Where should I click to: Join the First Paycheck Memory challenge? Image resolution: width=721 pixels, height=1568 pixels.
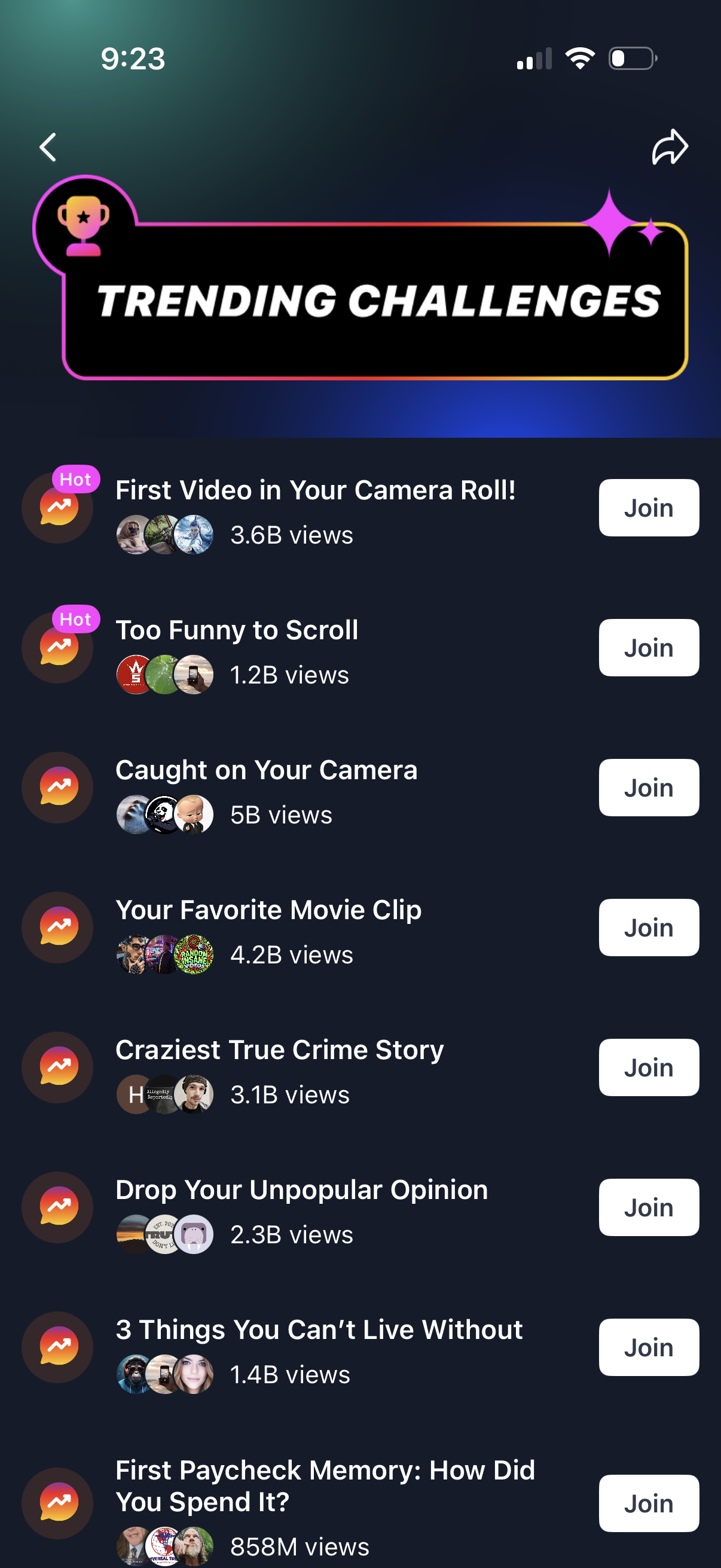(x=648, y=1503)
